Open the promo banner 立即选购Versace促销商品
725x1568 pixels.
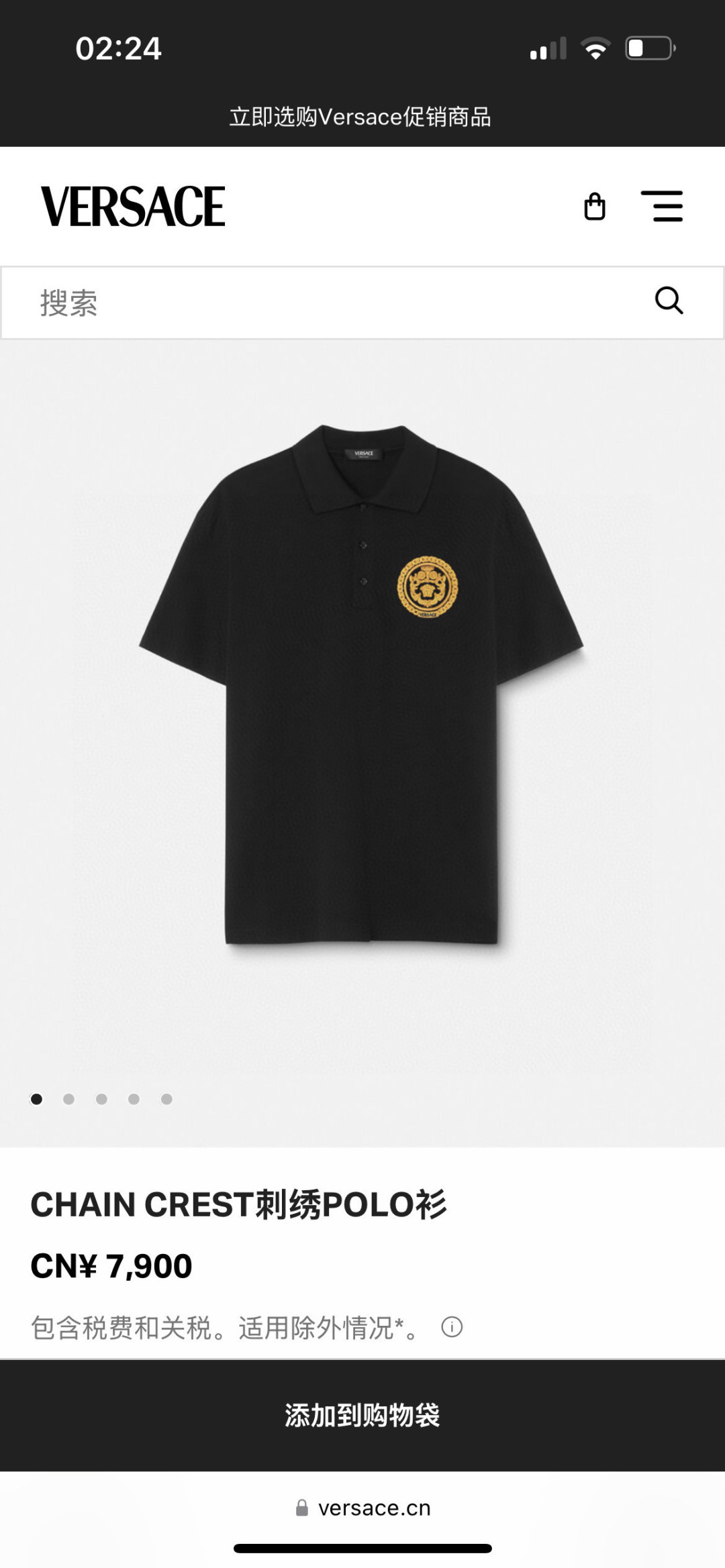pos(362,117)
